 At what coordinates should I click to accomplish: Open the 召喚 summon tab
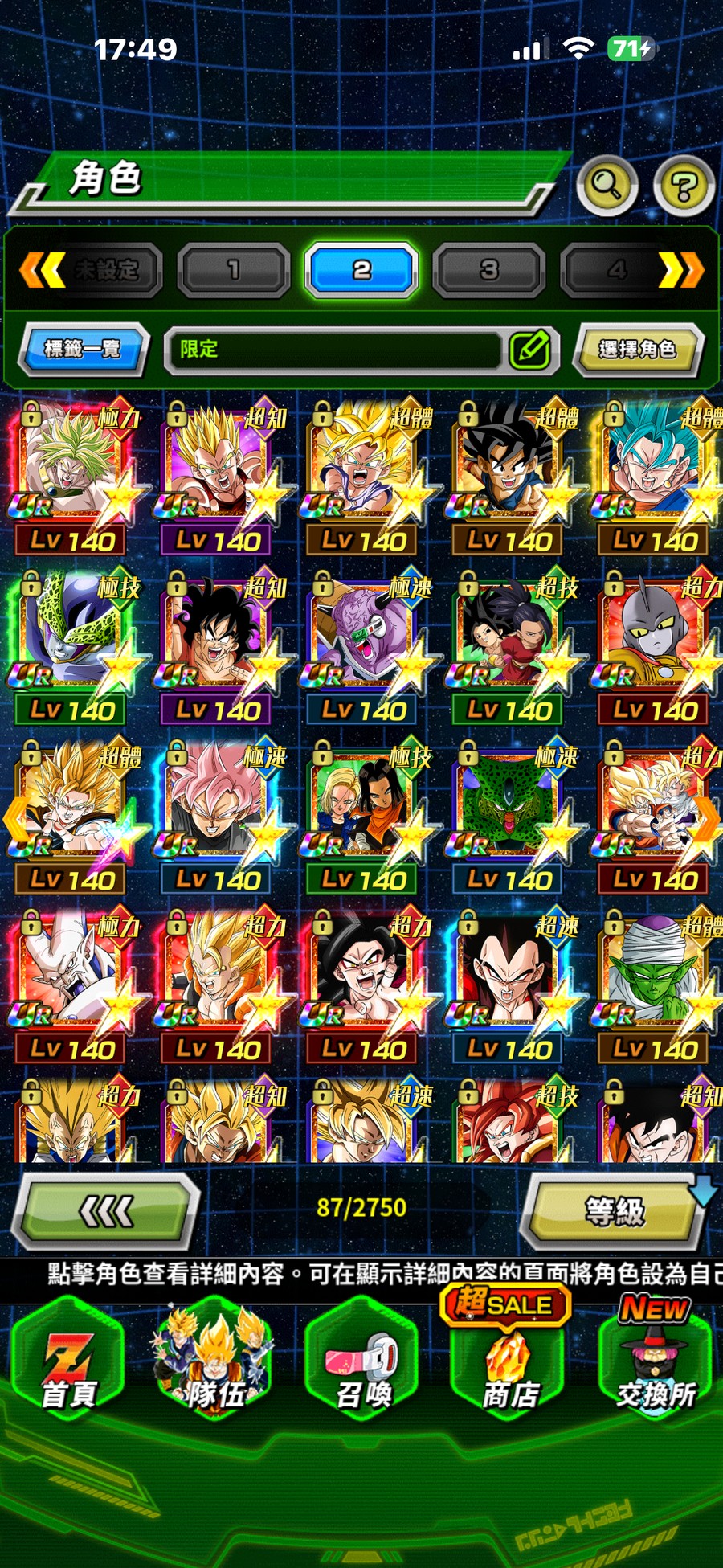tap(363, 1364)
